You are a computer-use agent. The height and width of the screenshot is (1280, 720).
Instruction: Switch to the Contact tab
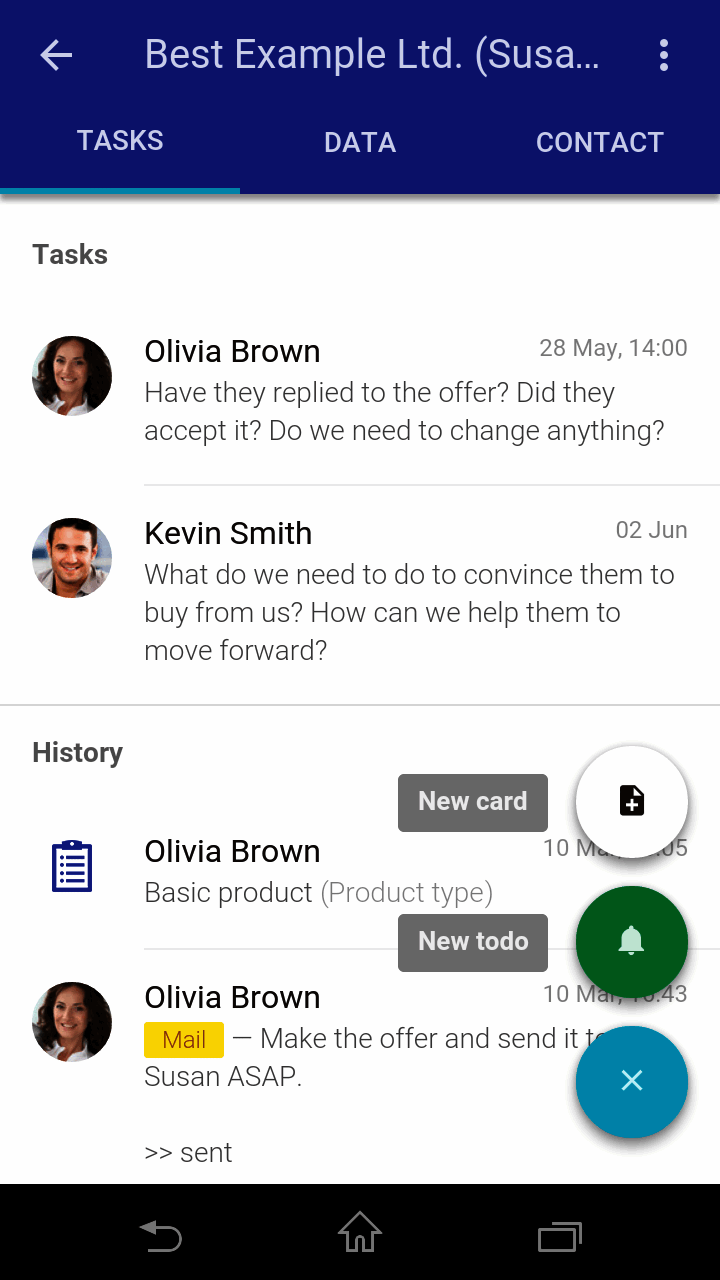tap(599, 142)
